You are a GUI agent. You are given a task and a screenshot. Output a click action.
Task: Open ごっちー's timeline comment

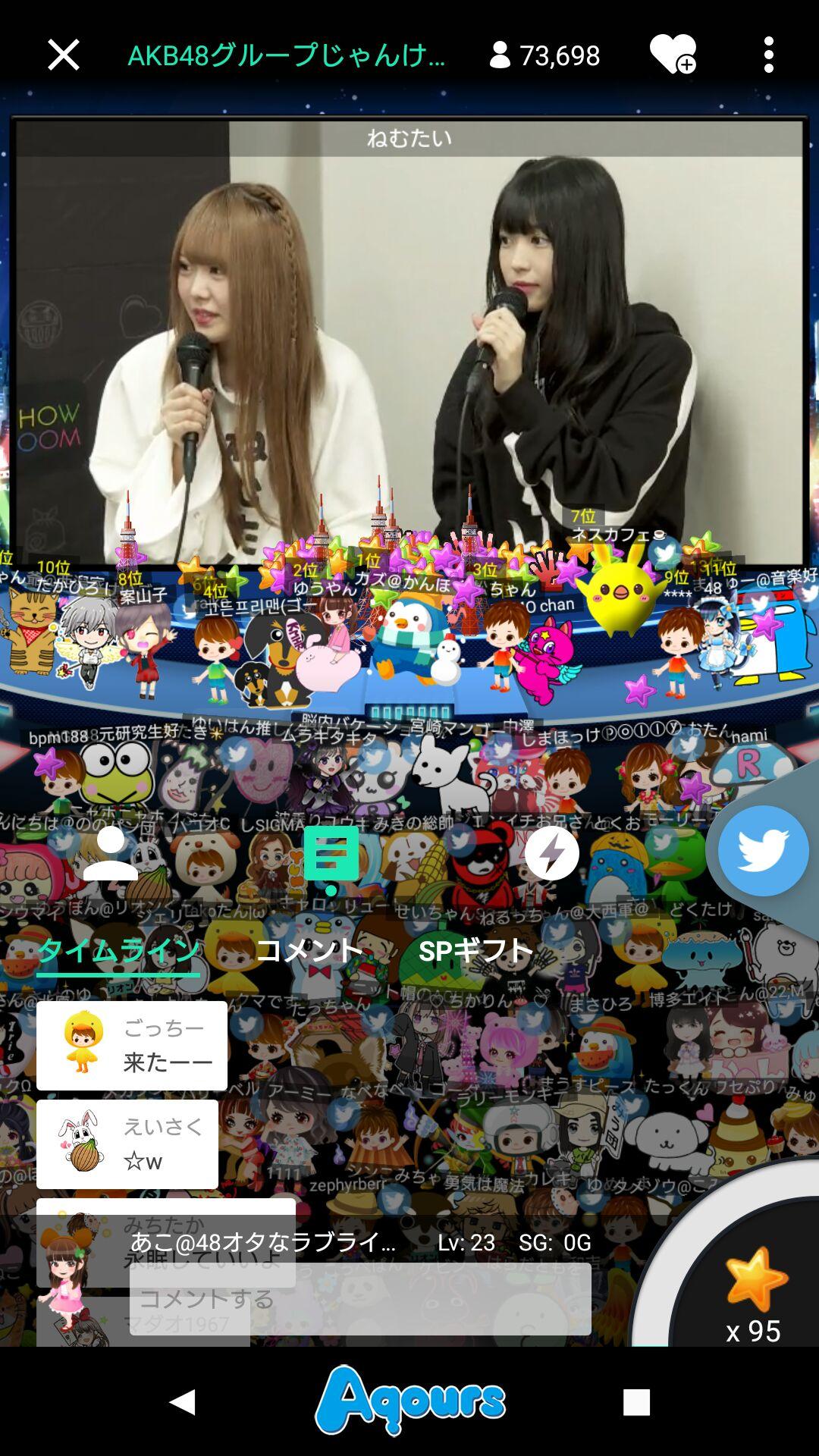132,1046
